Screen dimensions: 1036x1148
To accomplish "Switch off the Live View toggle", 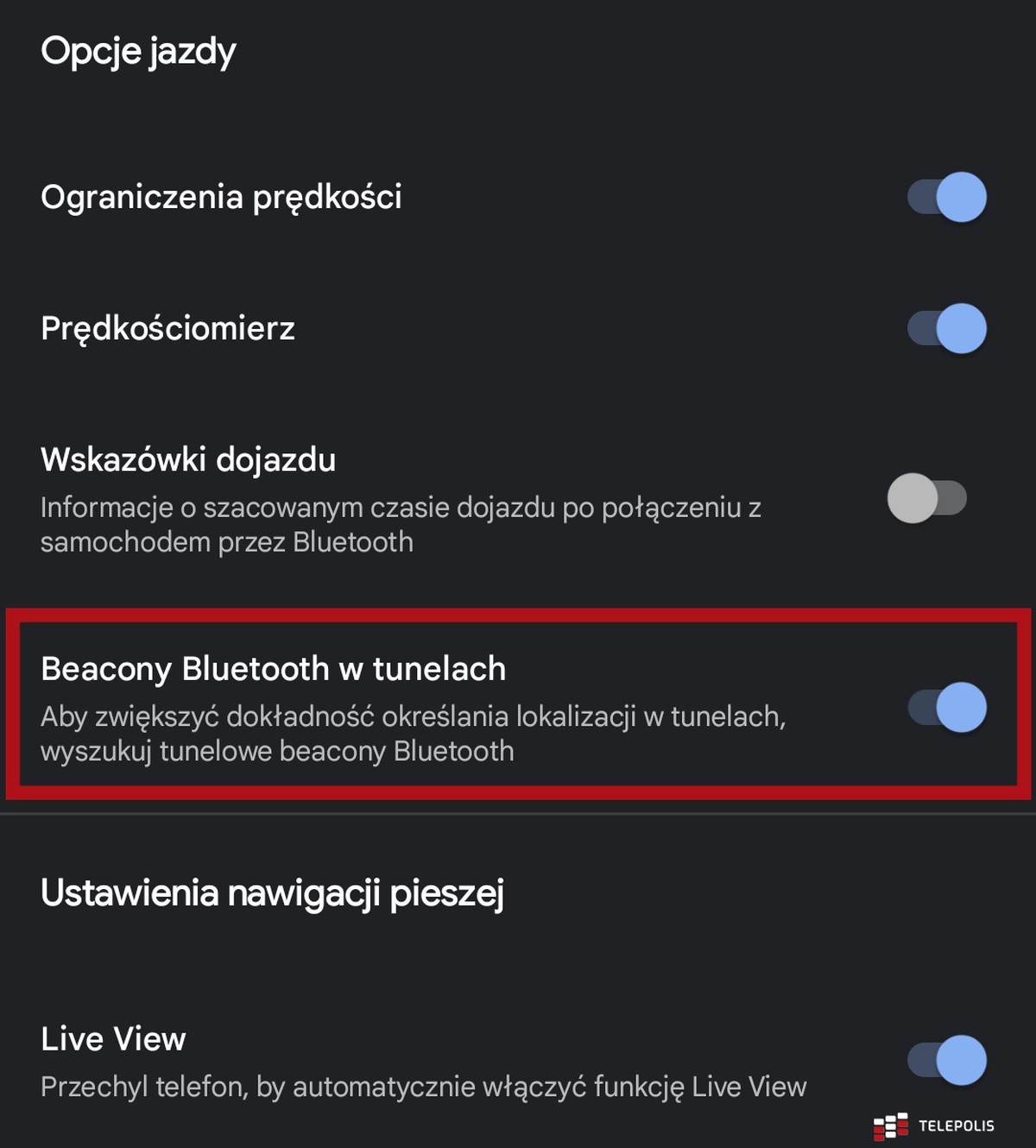I will pos(946,1060).
